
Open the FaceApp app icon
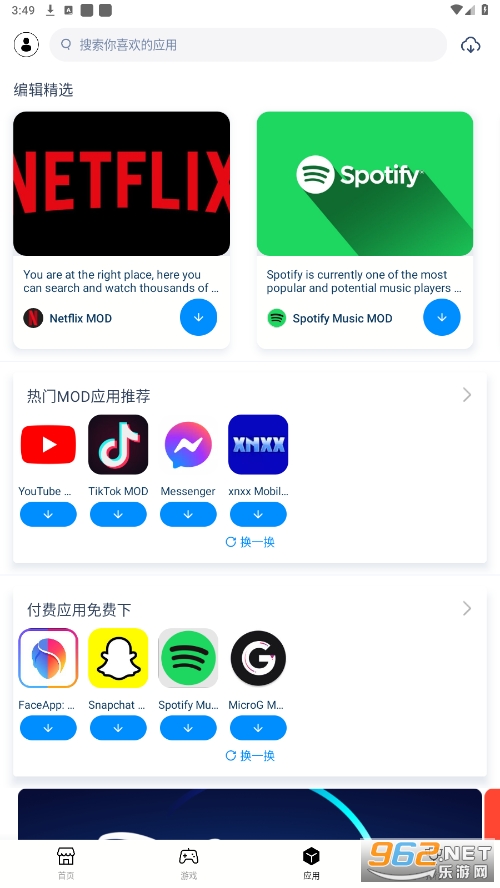(48, 658)
